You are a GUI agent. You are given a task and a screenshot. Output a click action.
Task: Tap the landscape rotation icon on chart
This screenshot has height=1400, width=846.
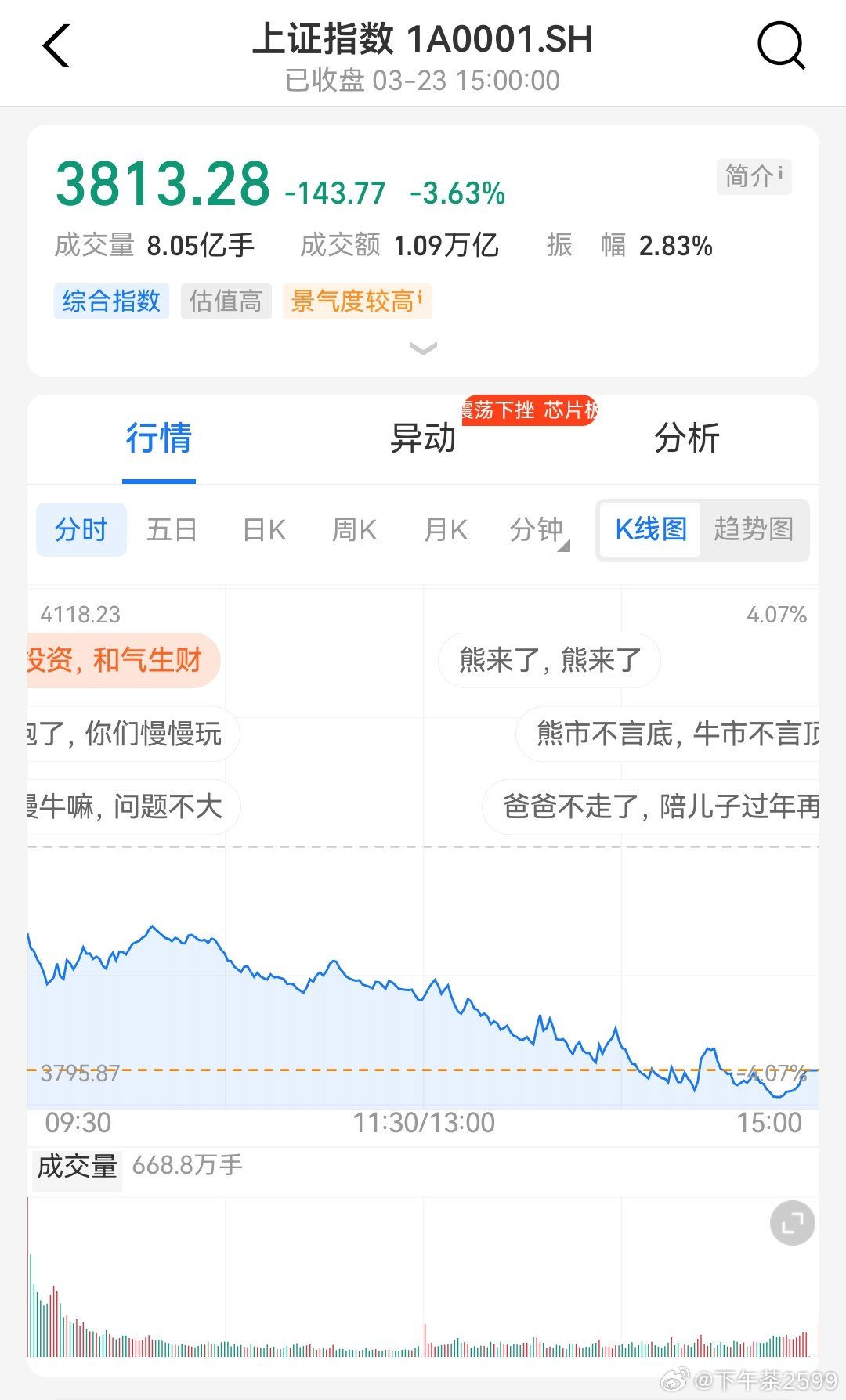point(791,1223)
